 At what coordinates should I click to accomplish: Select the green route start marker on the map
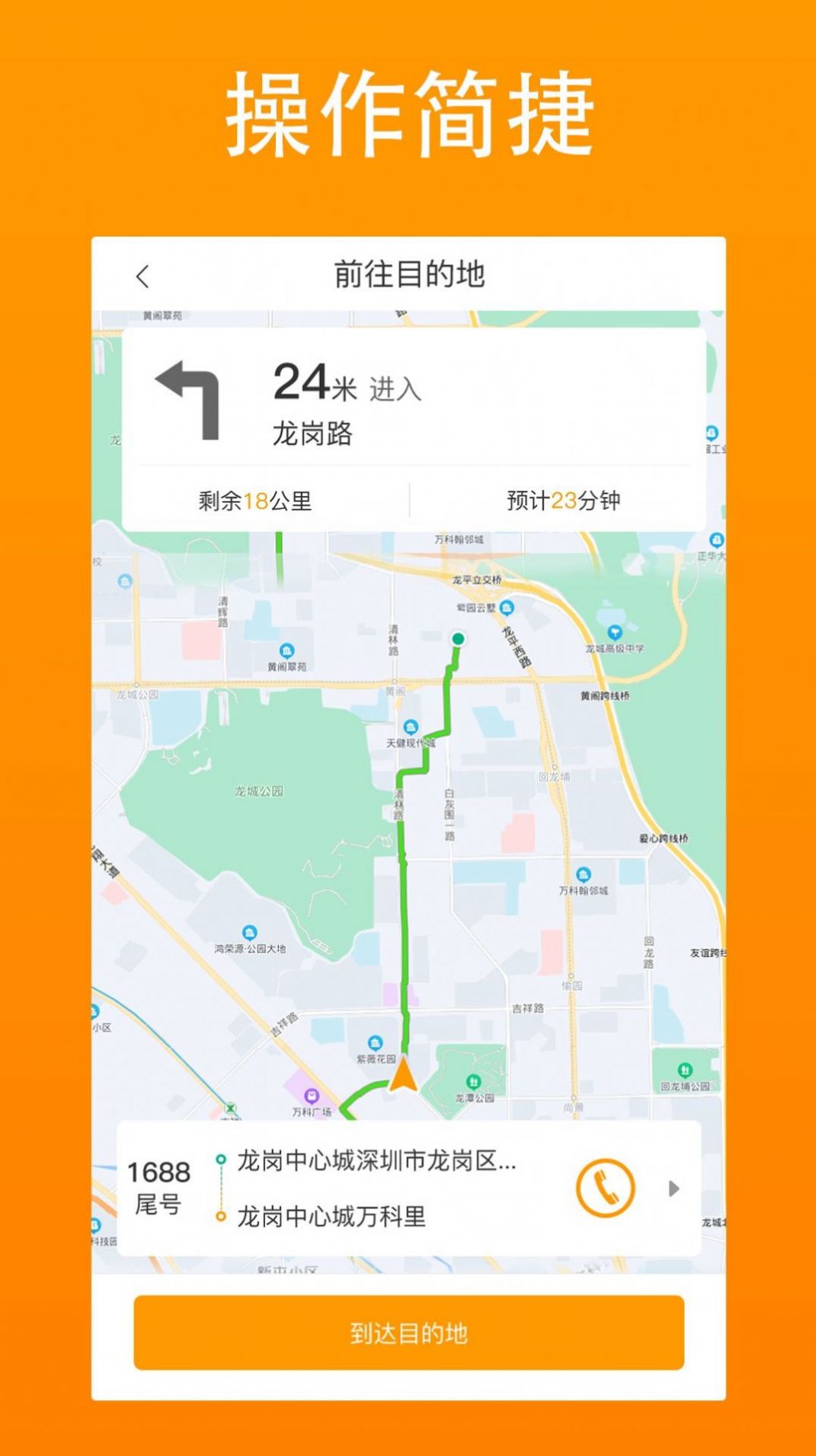coord(457,640)
